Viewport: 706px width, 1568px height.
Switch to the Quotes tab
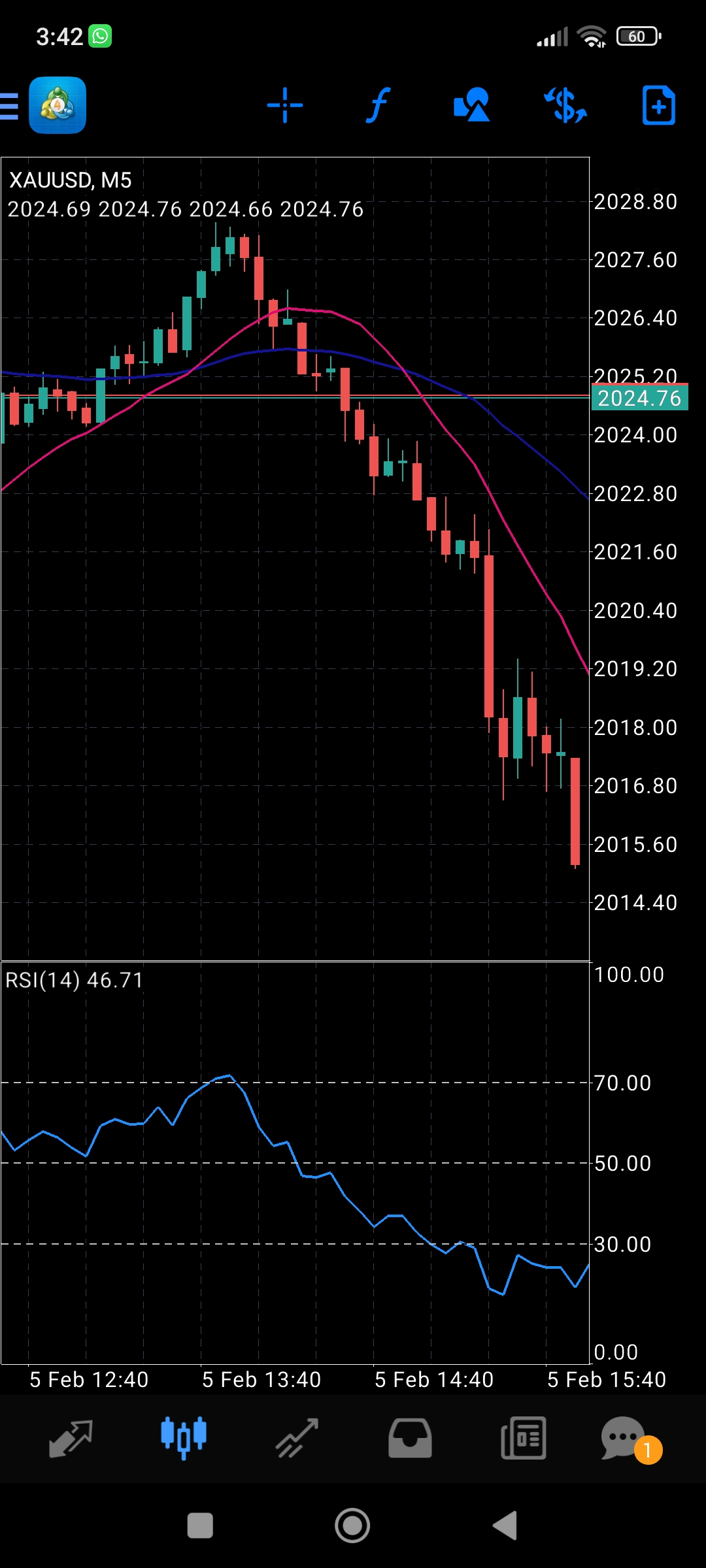coord(71,1439)
